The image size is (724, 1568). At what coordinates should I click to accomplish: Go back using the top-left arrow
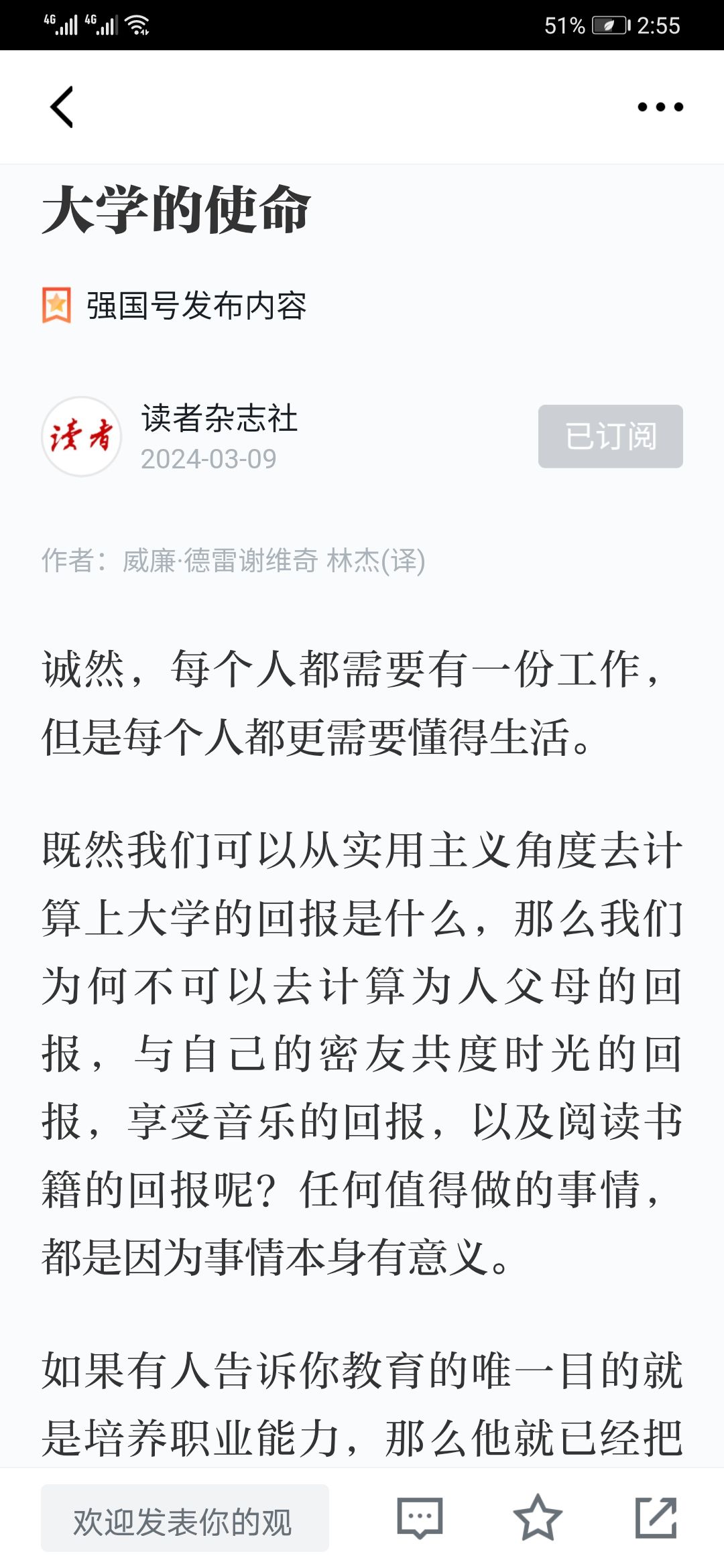[62, 107]
